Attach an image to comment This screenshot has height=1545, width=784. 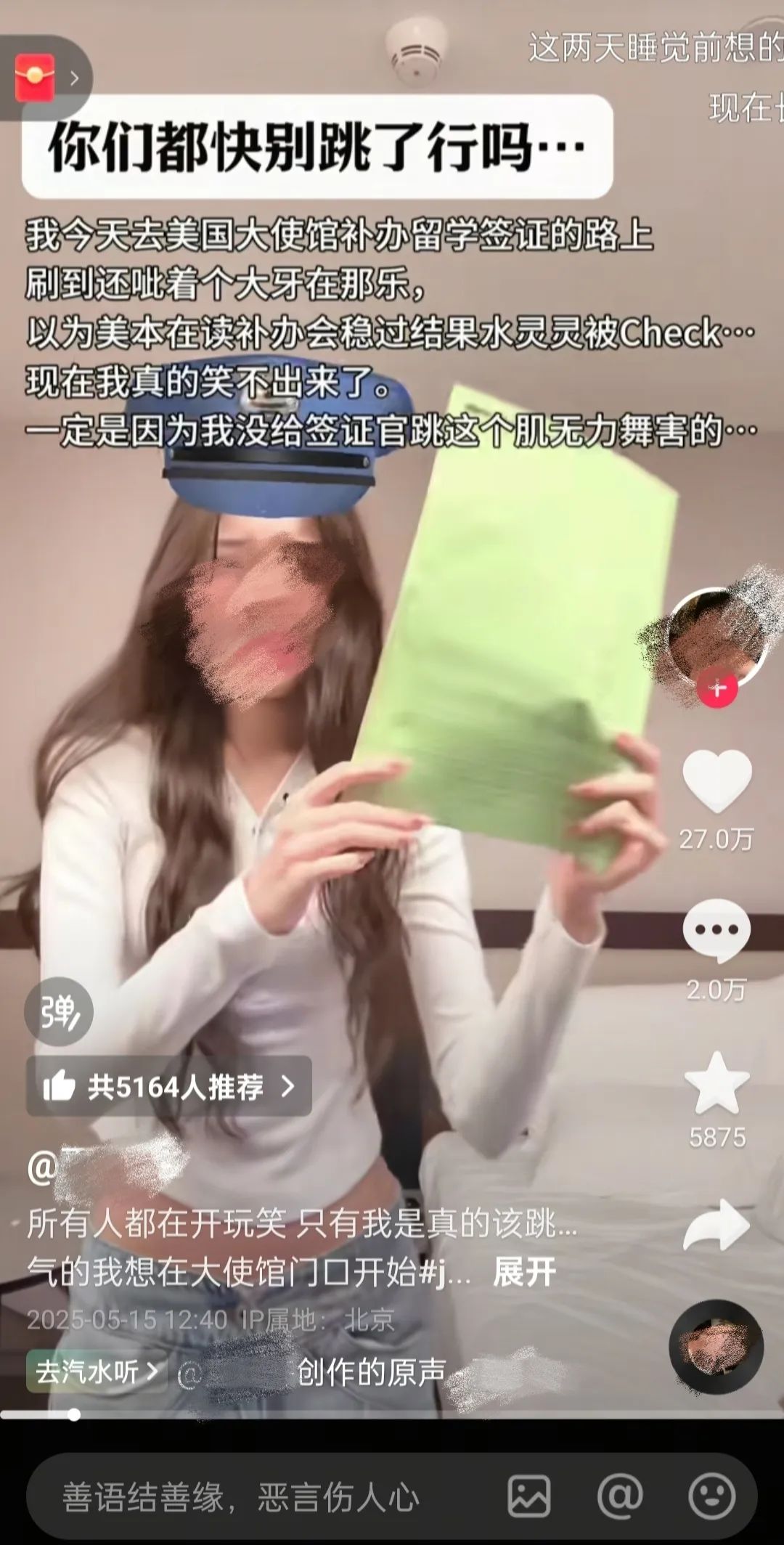pos(528,1497)
